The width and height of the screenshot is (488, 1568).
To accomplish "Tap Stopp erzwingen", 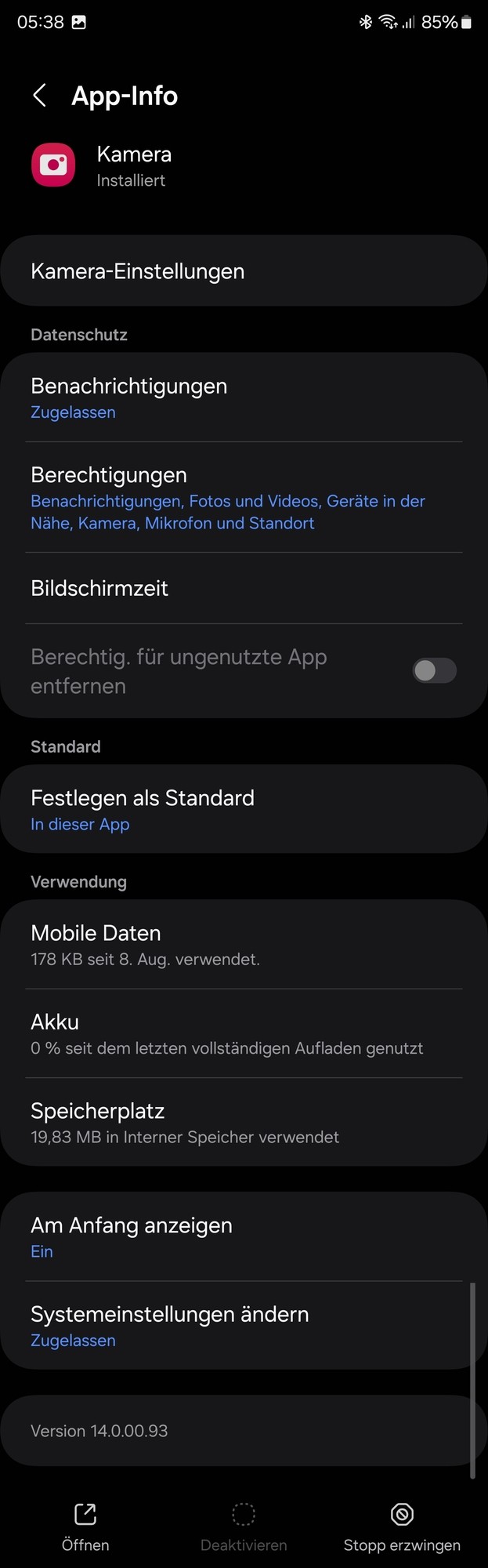I will [x=402, y=1526].
